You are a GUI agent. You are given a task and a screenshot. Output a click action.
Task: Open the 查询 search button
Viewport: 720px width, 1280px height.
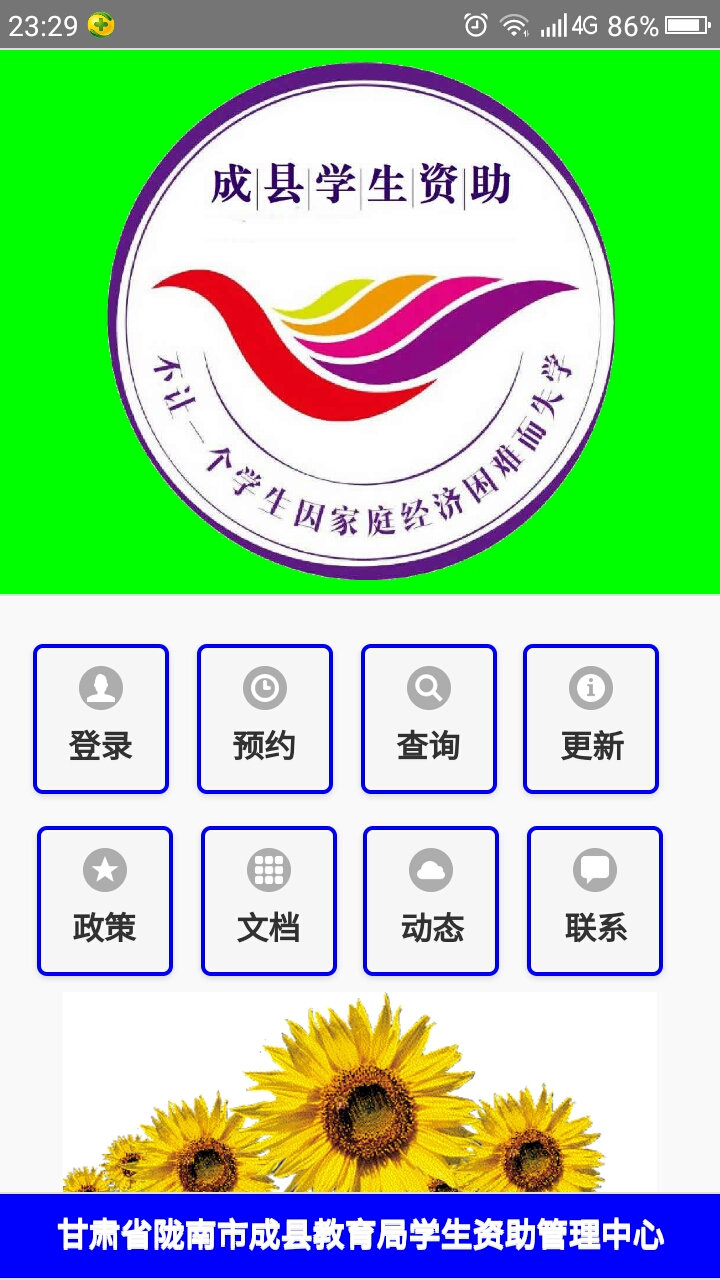[429, 719]
